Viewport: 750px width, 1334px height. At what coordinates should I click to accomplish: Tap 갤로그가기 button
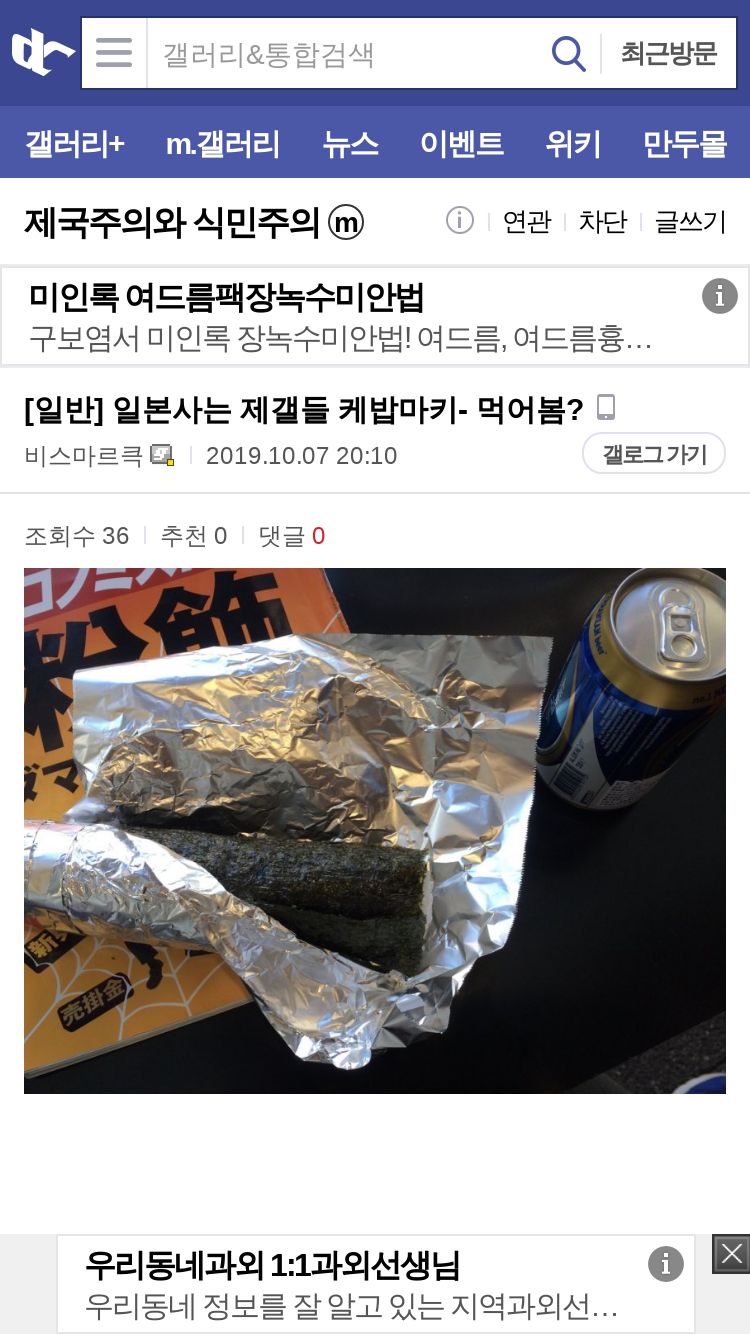654,454
